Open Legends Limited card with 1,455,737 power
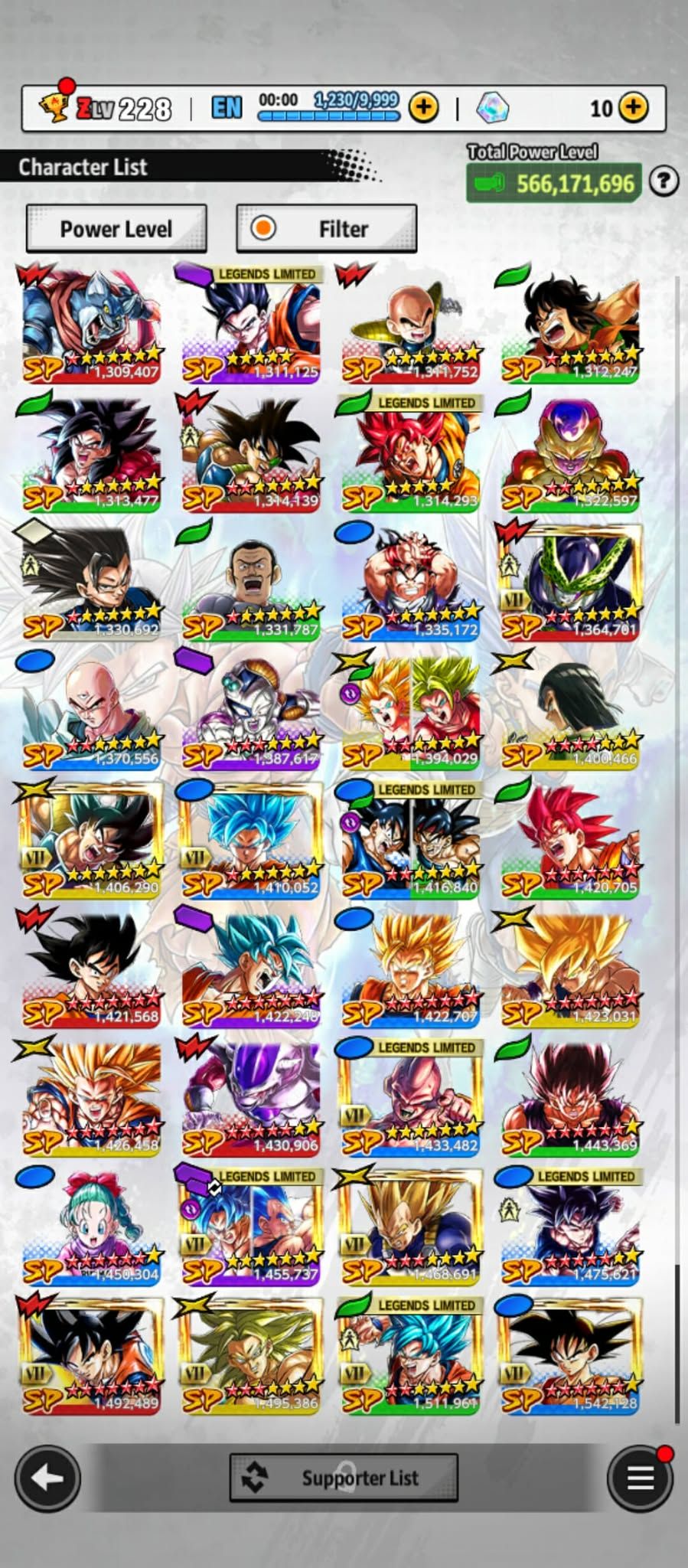Viewport: 688px width, 1568px height. (x=251, y=1227)
